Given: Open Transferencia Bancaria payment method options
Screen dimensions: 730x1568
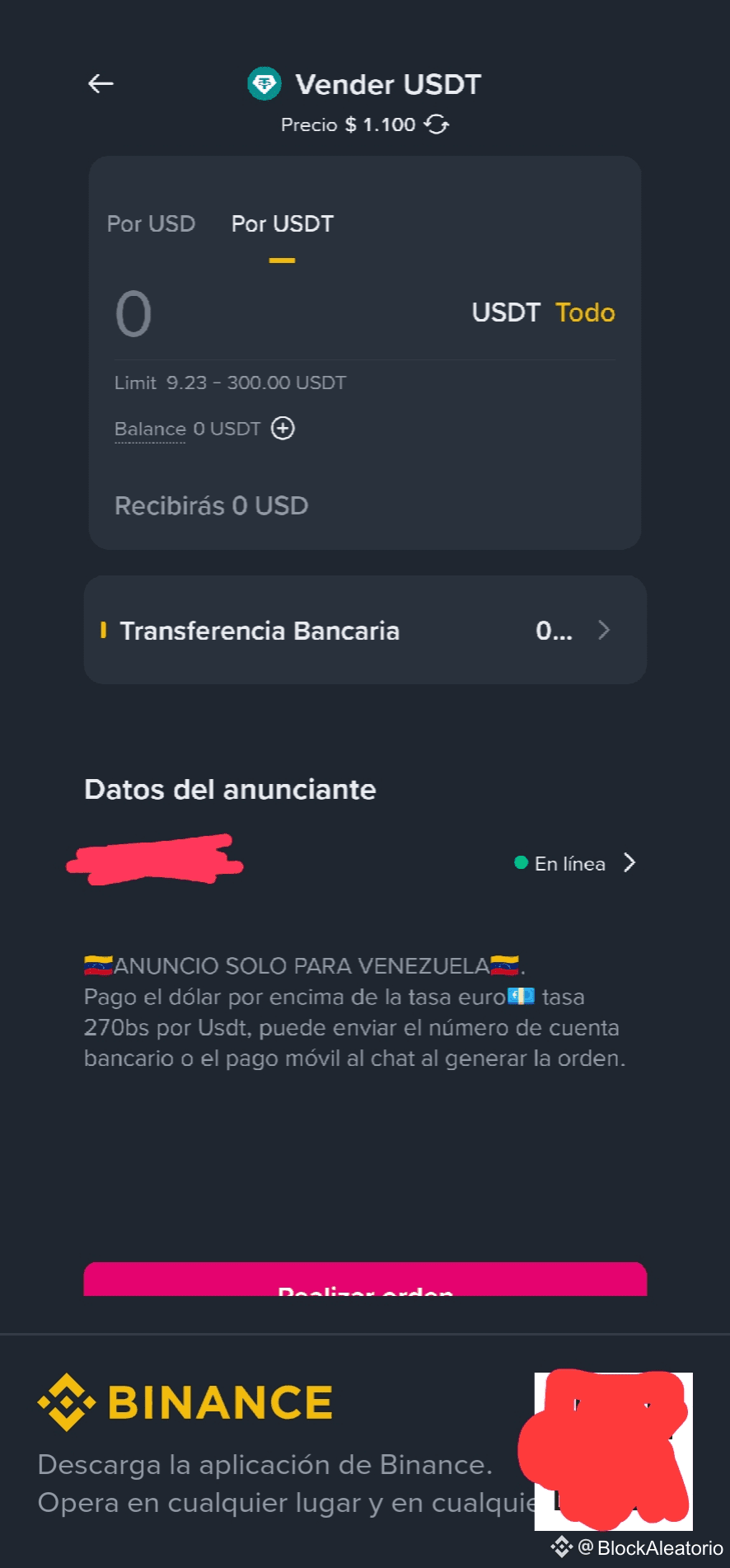Looking at the screenshot, I should coord(365,631).
